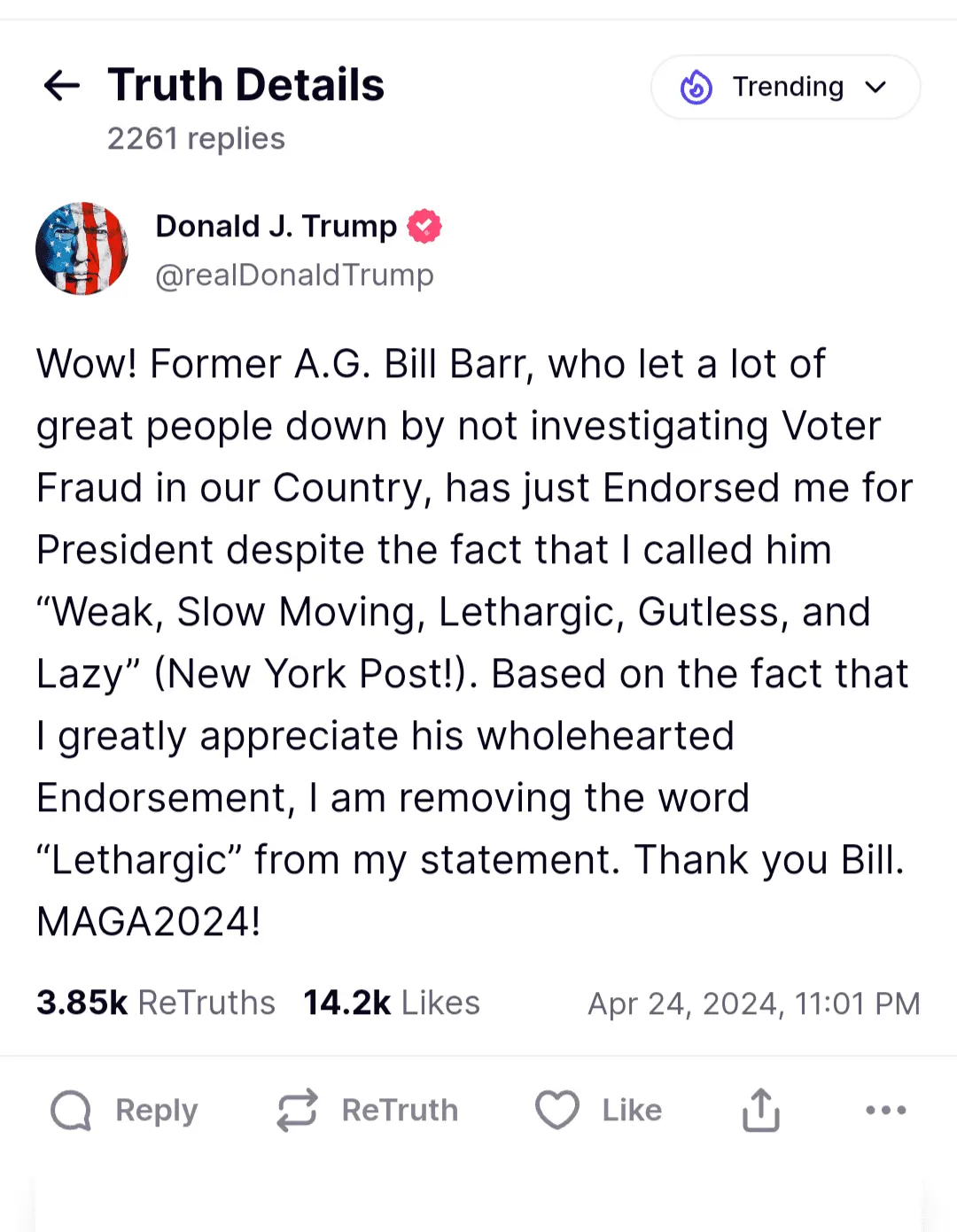ReTruth this post
Image resolution: width=957 pixels, height=1232 pixels.
[368, 1110]
